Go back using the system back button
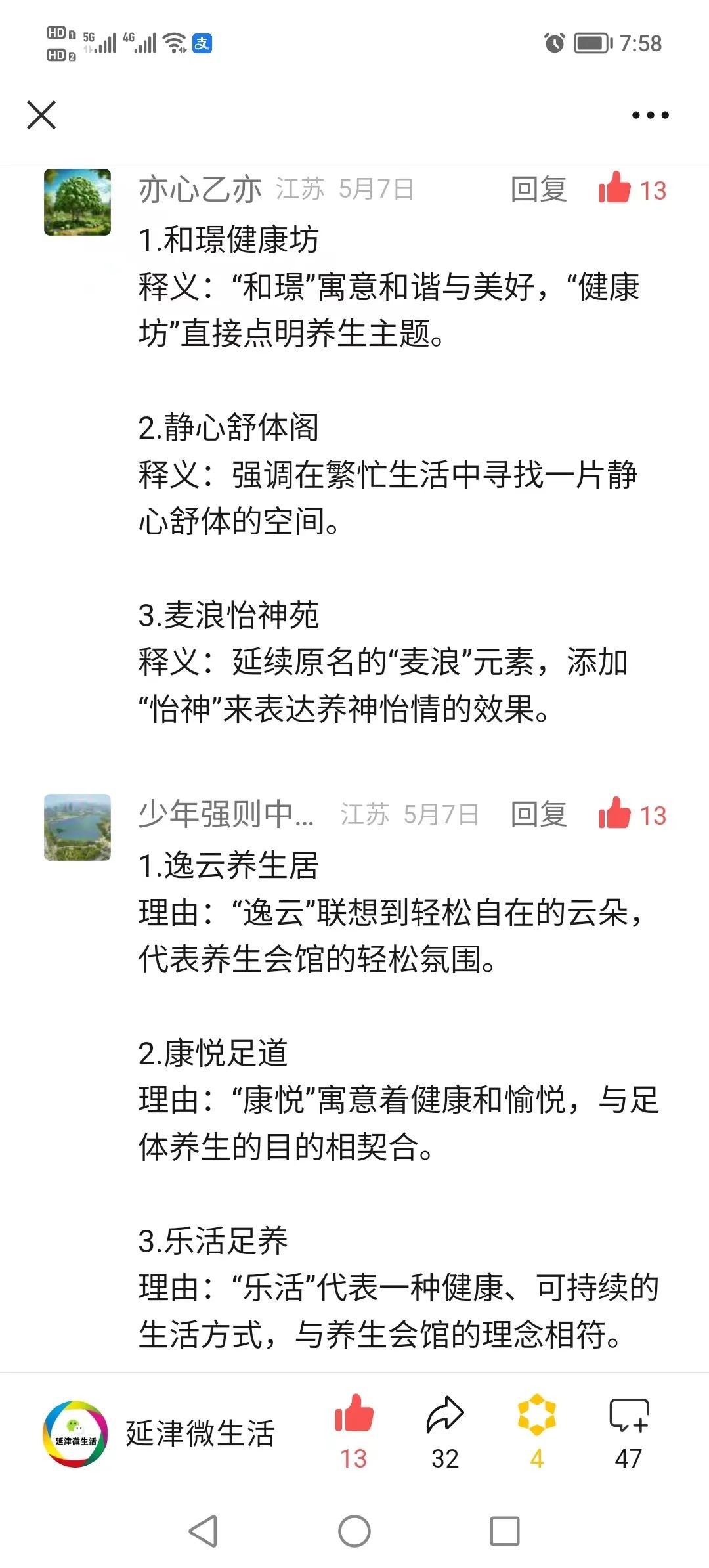Image resolution: width=709 pixels, height=1568 pixels. (x=203, y=1531)
